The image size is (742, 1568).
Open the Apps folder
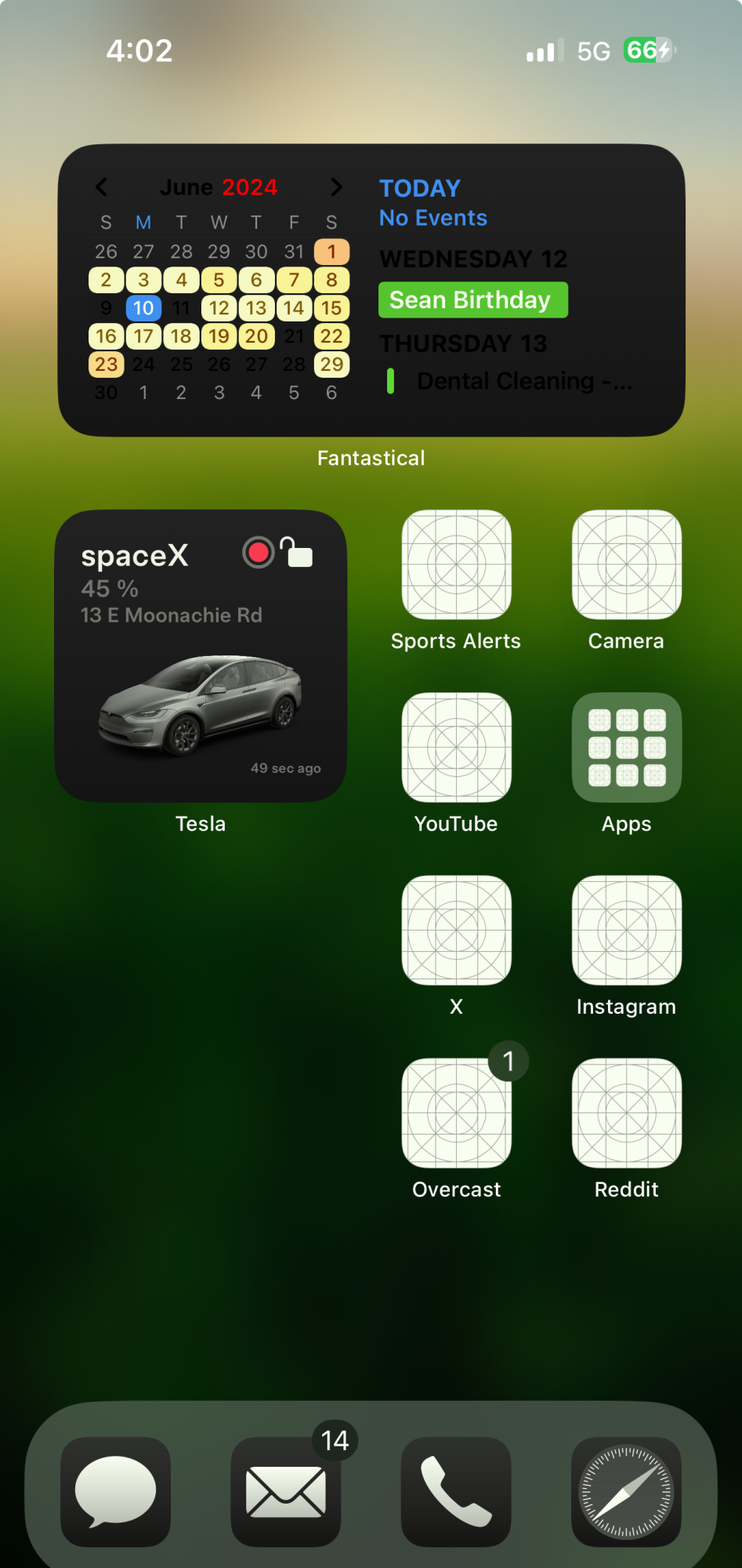click(626, 747)
